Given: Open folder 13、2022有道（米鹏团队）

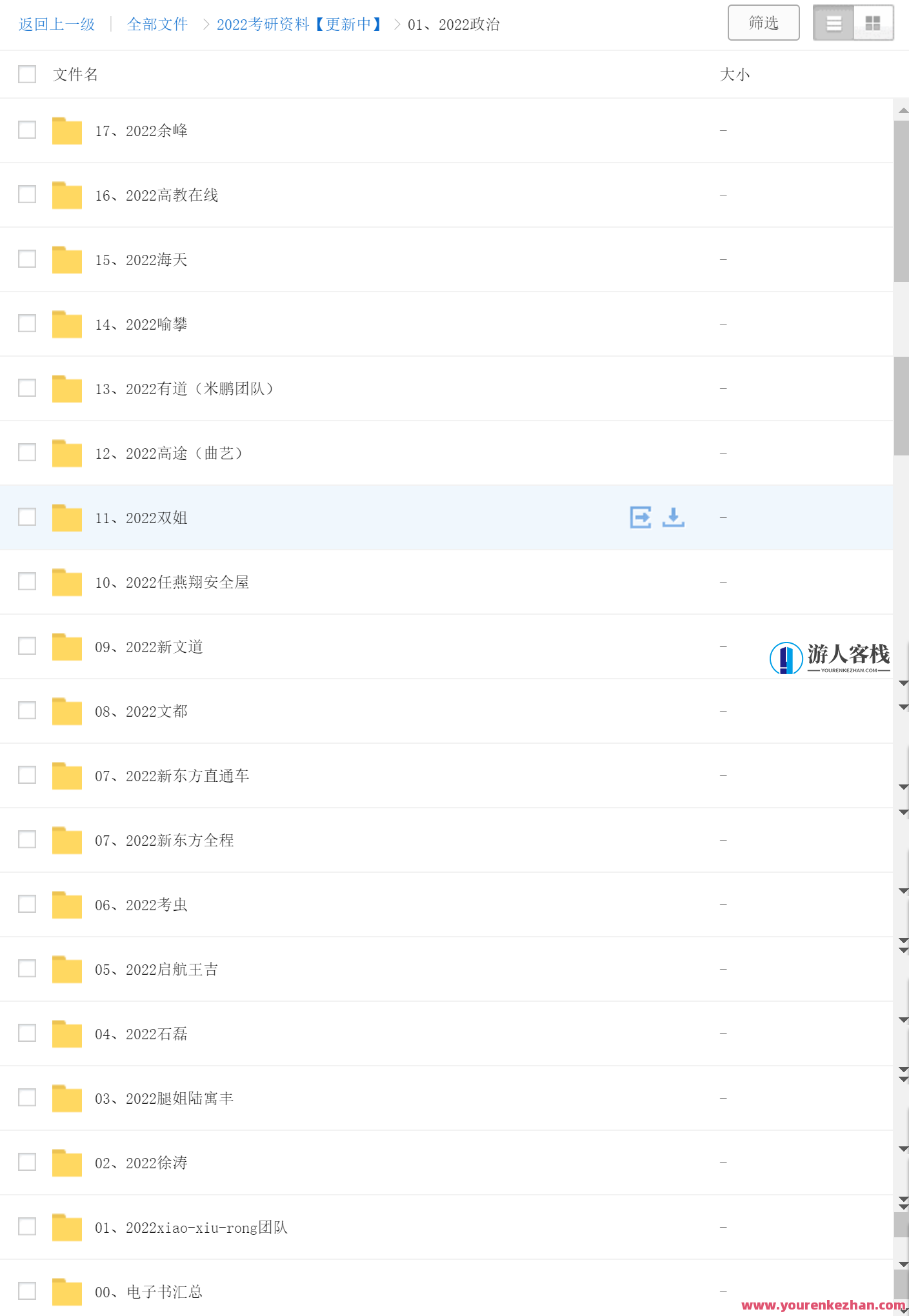Looking at the screenshot, I should coord(184,389).
